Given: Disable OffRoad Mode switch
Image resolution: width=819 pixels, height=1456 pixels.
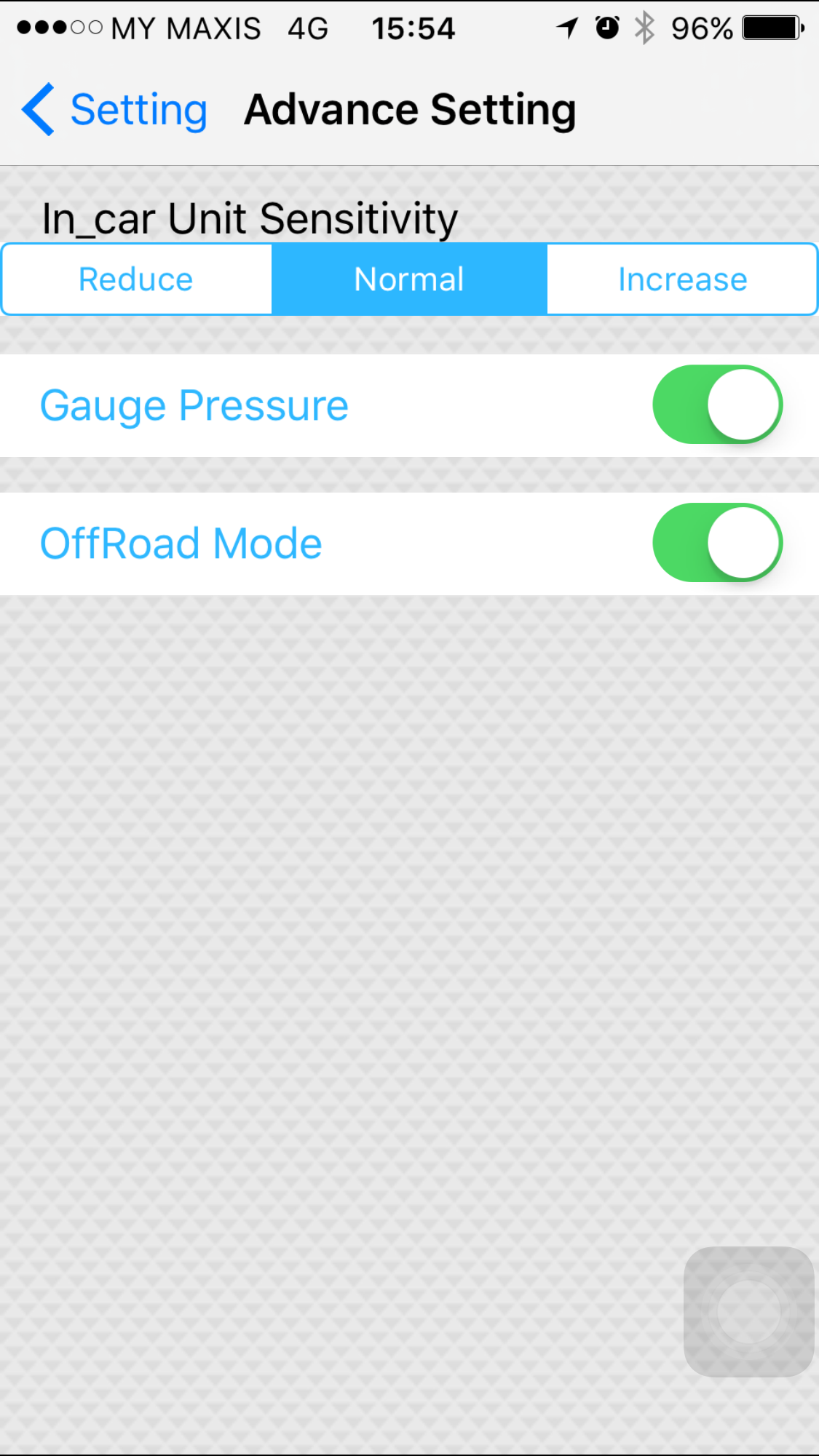Looking at the screenshot, I should point(717,543).
